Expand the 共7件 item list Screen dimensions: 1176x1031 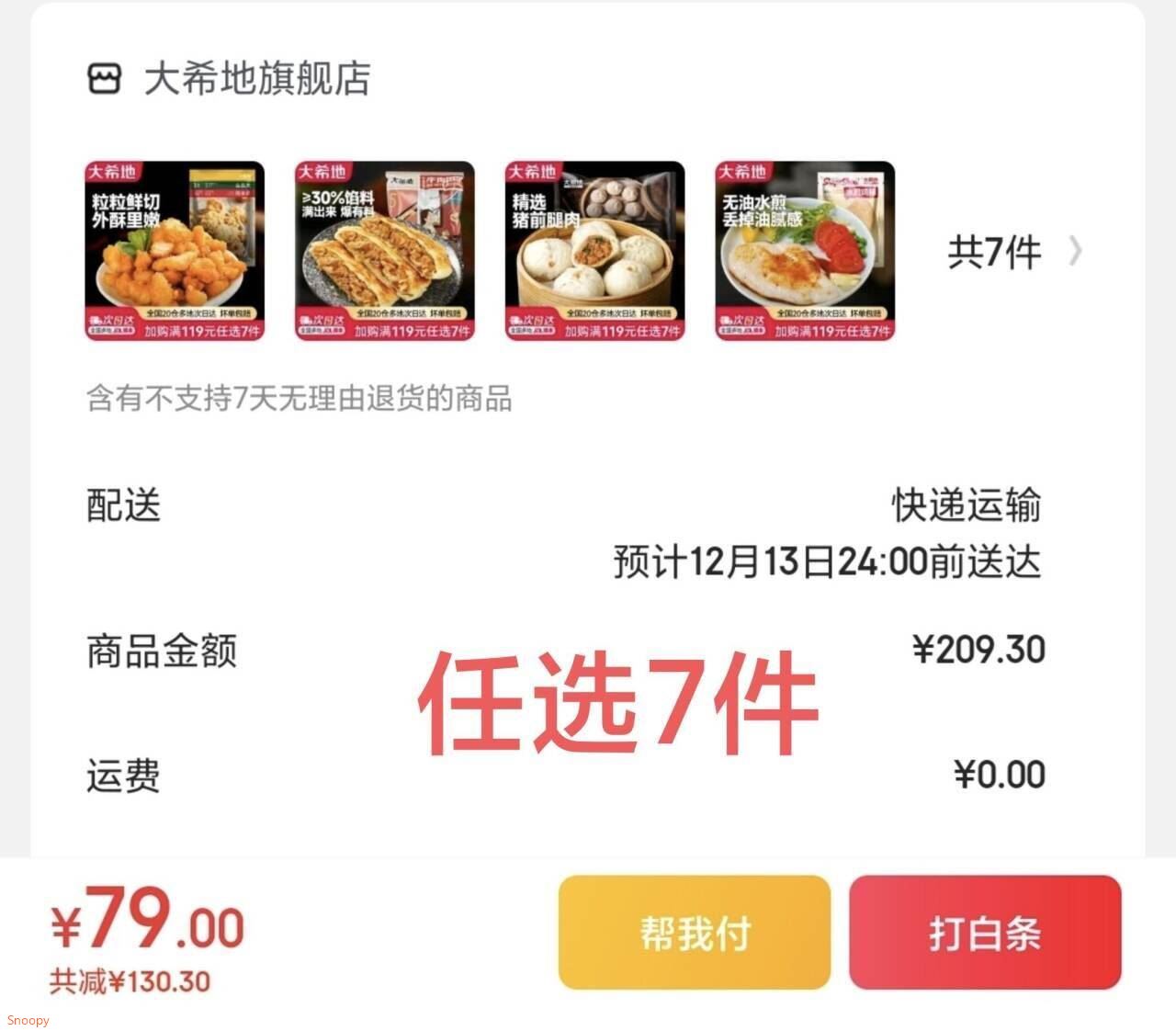[x=1014, y=251]
